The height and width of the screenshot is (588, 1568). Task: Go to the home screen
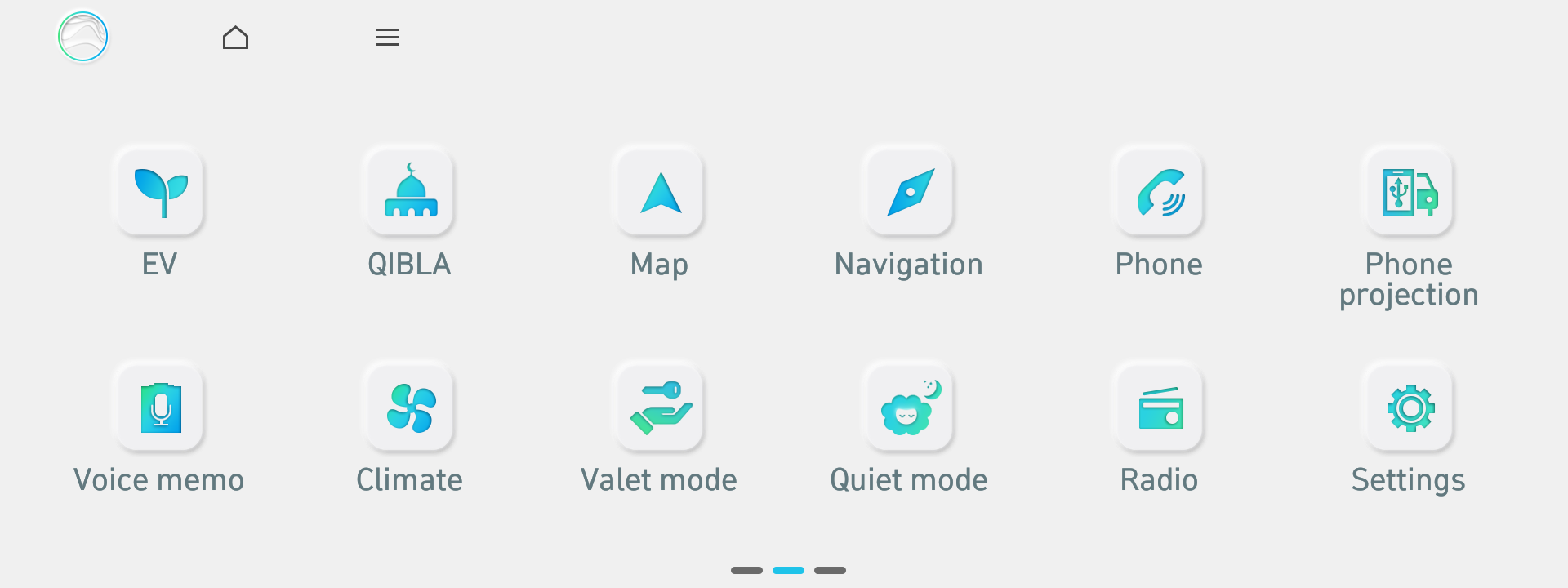pyautogui.click(x=235, y=38)
